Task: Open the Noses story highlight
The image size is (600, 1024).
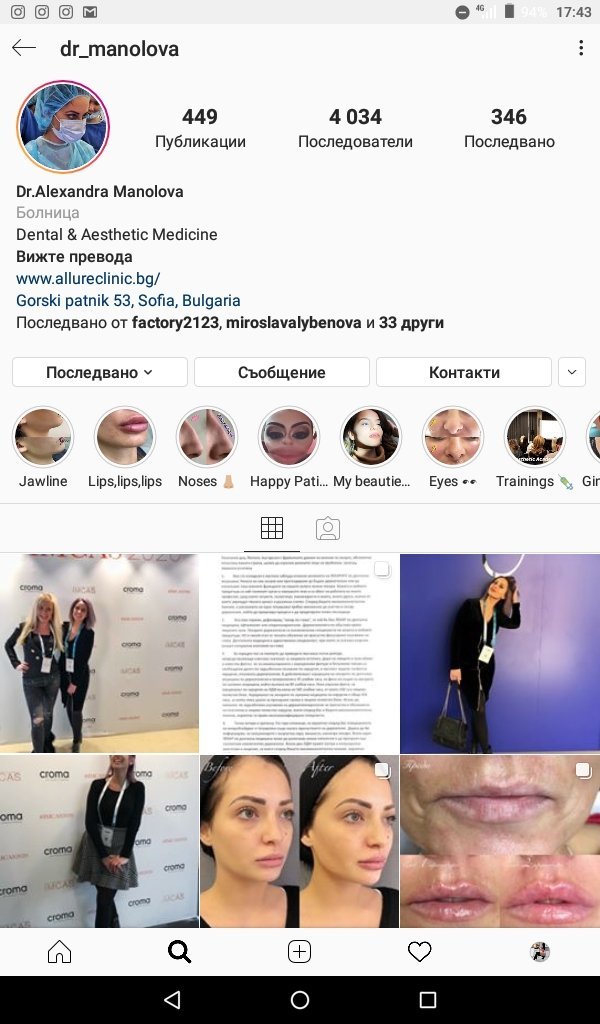Action: [x=207, y=439]
